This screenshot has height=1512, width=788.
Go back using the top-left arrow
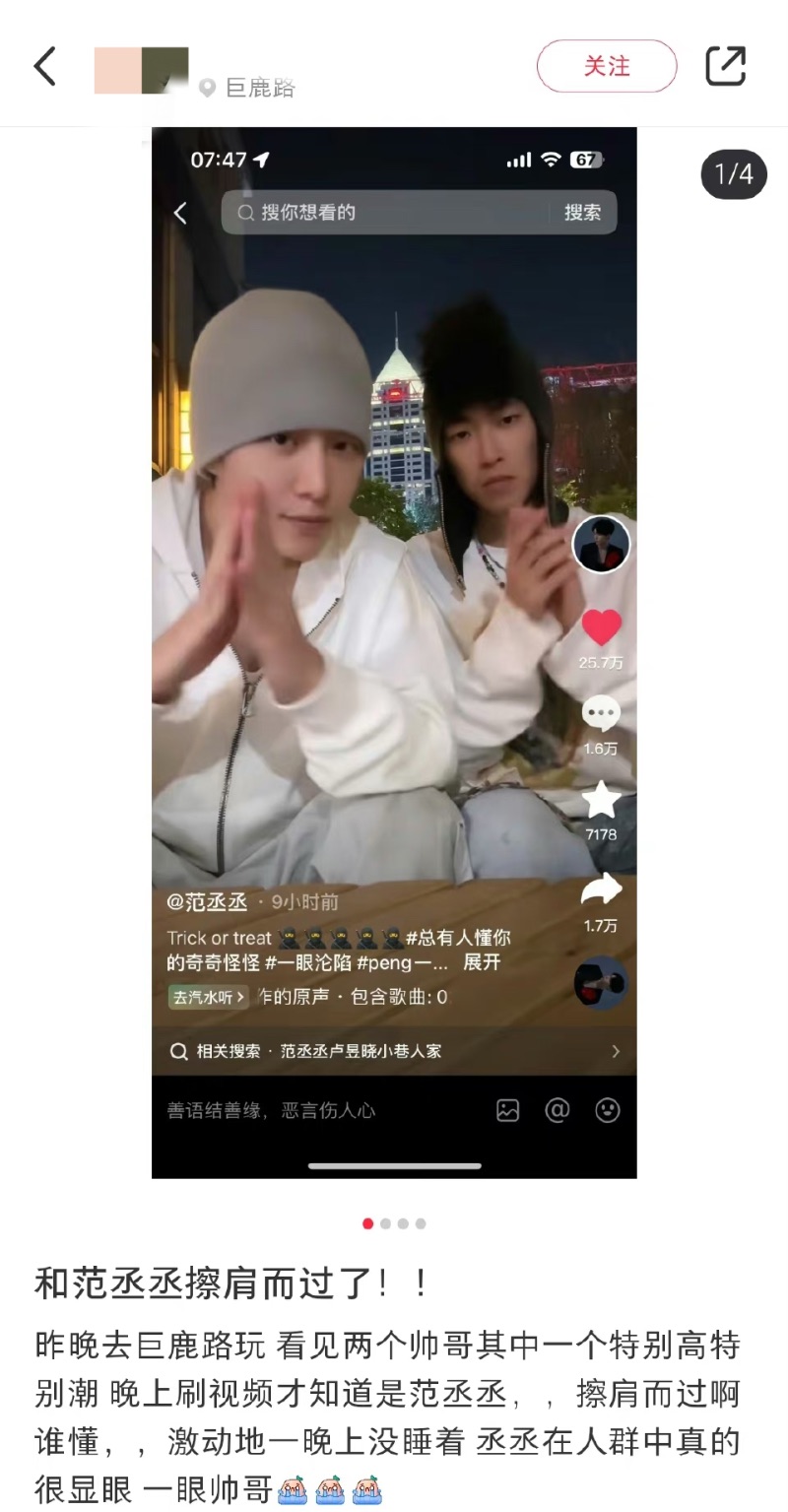45,67
